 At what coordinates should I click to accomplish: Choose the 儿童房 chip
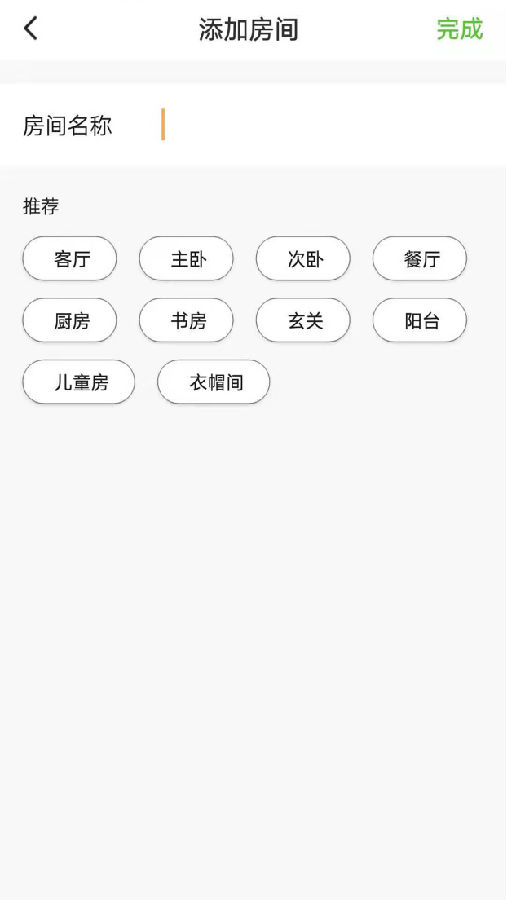click(79, 382)
